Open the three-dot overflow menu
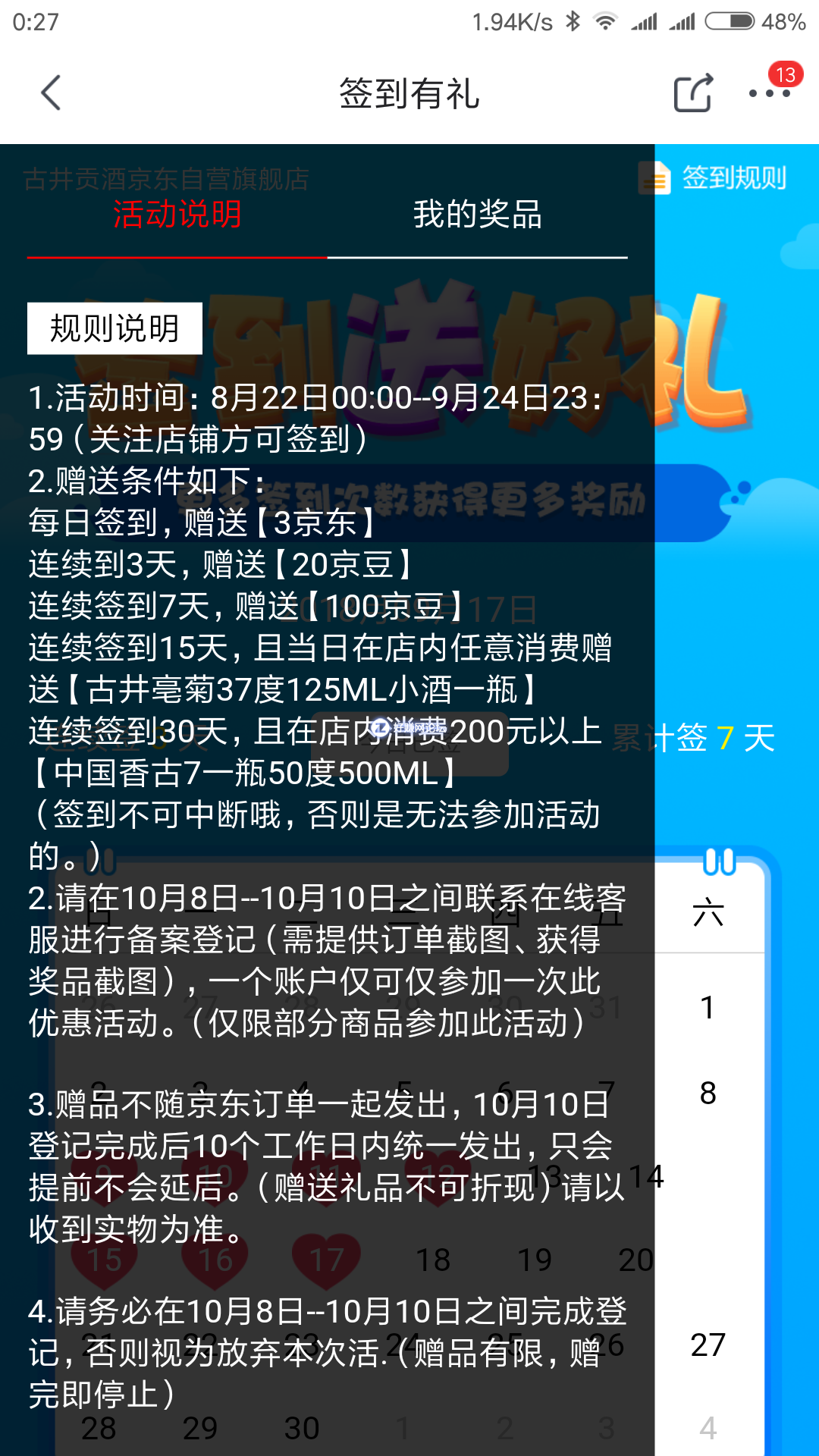 coord(769,93)
